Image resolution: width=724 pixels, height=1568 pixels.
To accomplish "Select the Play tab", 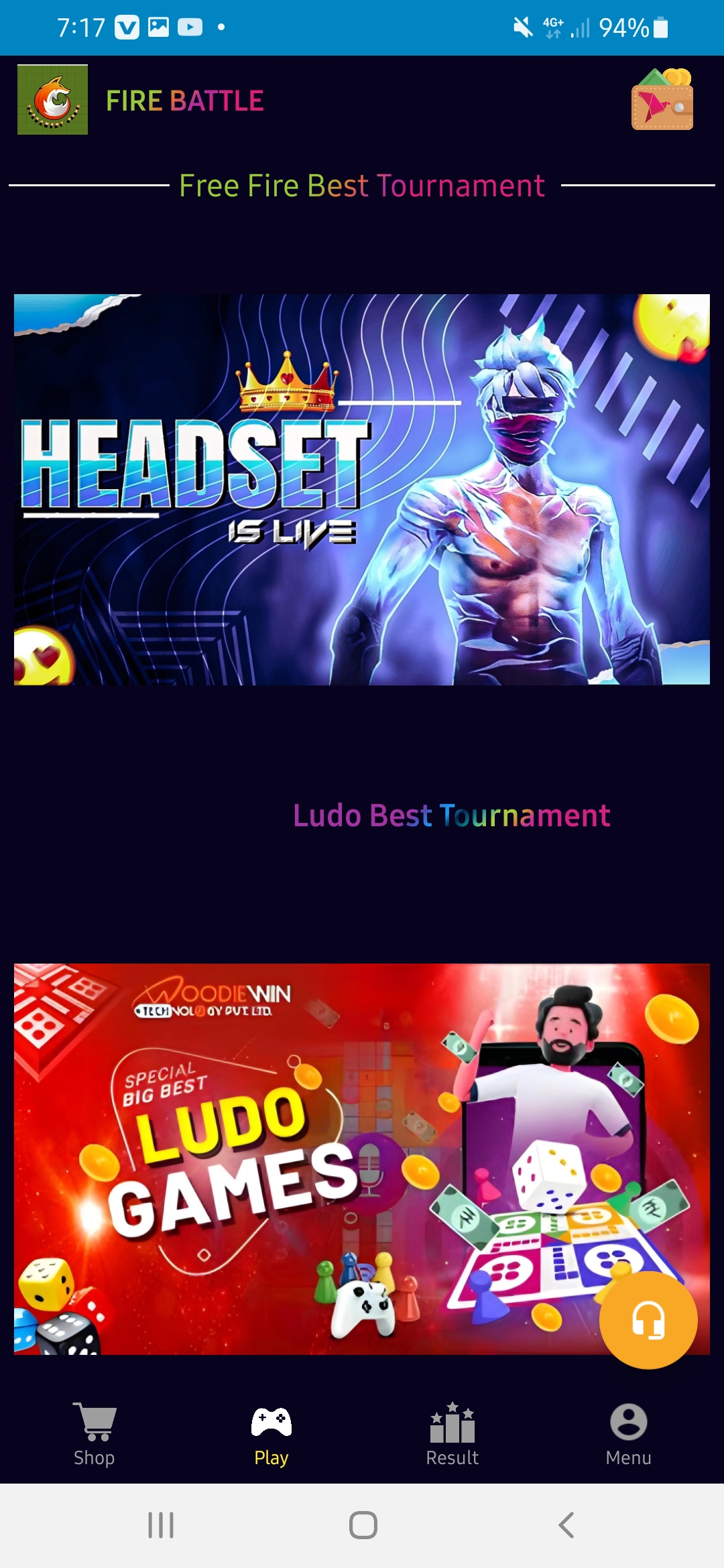I will 271,1435.
